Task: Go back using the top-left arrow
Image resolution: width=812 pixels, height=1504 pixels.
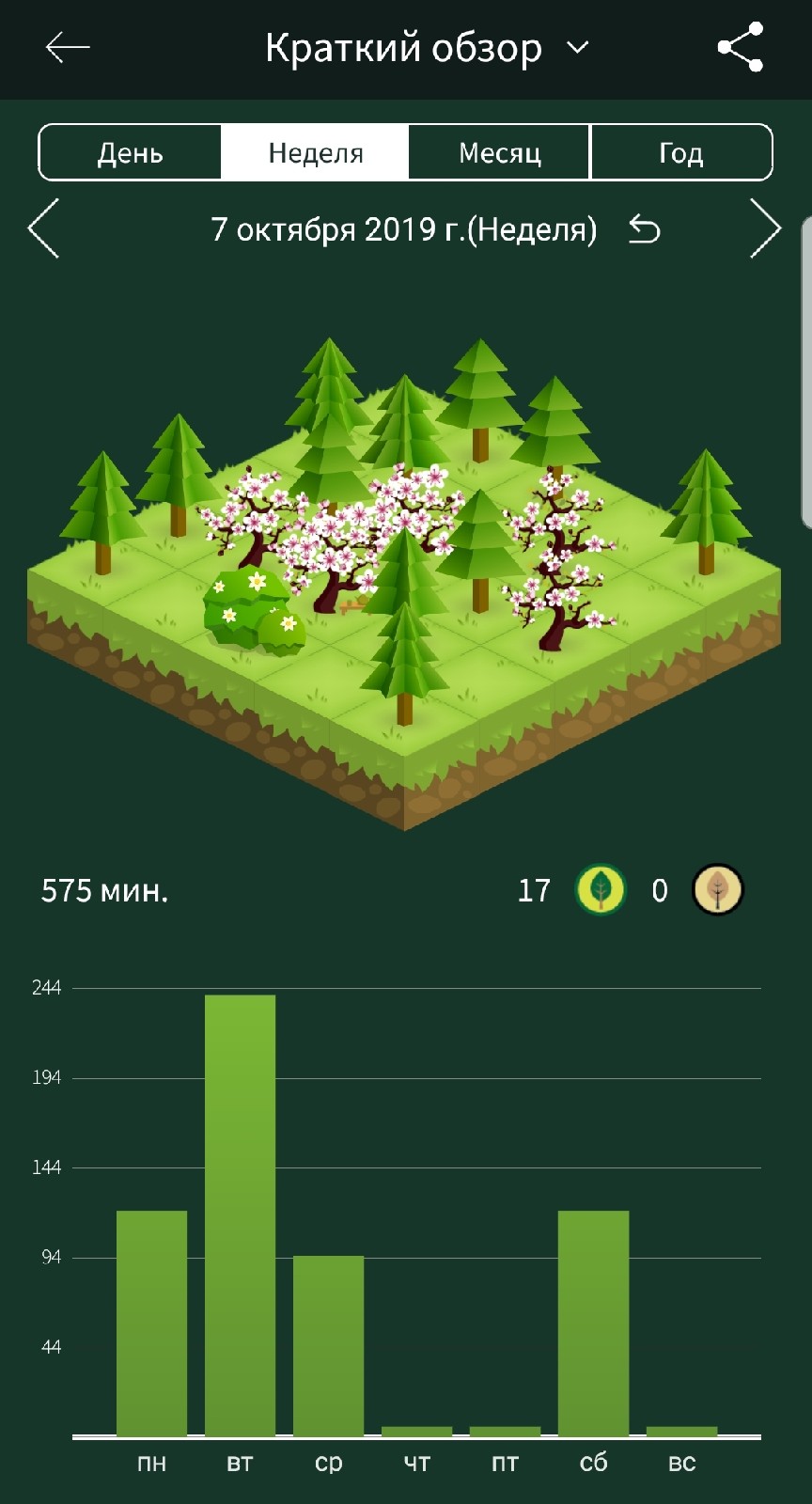Action: pyautogui.click(x=67, y=47)
